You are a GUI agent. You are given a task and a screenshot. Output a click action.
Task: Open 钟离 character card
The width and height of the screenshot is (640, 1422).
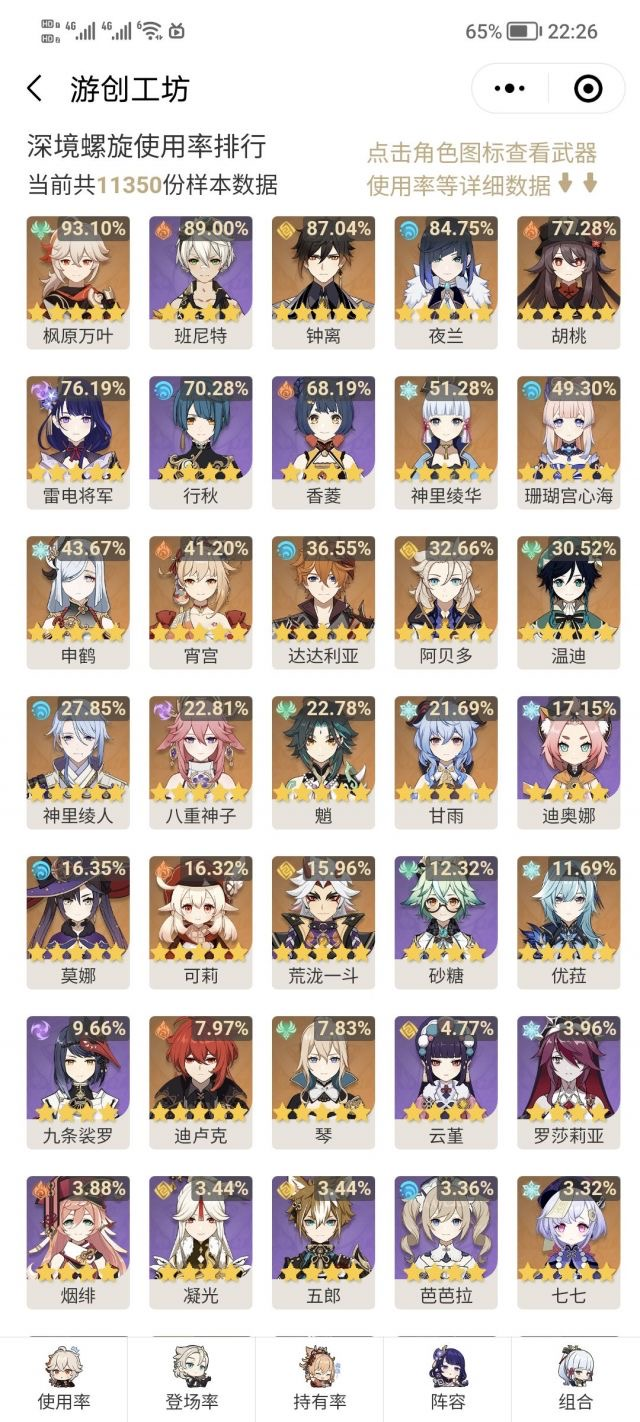tap(323, 270)
